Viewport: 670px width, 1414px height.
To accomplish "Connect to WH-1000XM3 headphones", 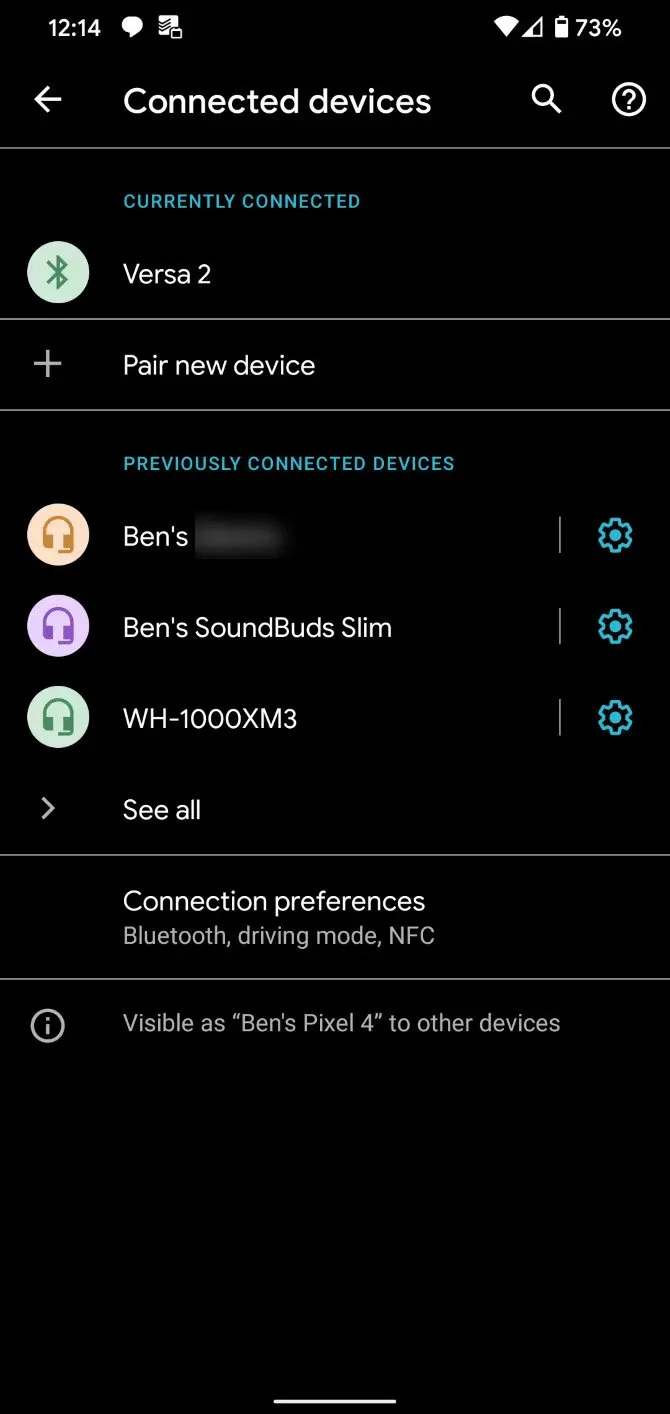I will coord(210,718).
